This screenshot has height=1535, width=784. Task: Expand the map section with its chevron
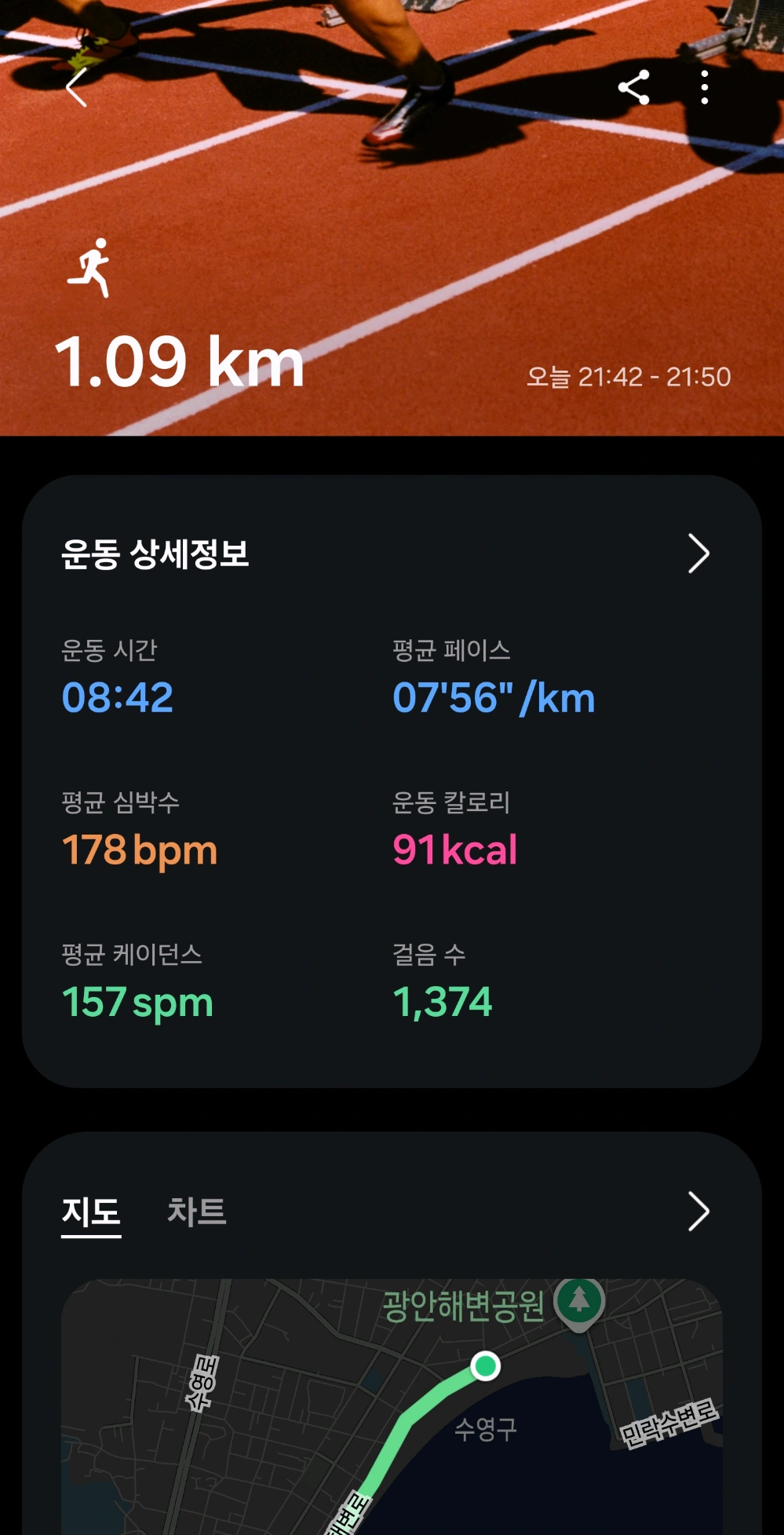pyautogui.click(x=698, y=1212)
